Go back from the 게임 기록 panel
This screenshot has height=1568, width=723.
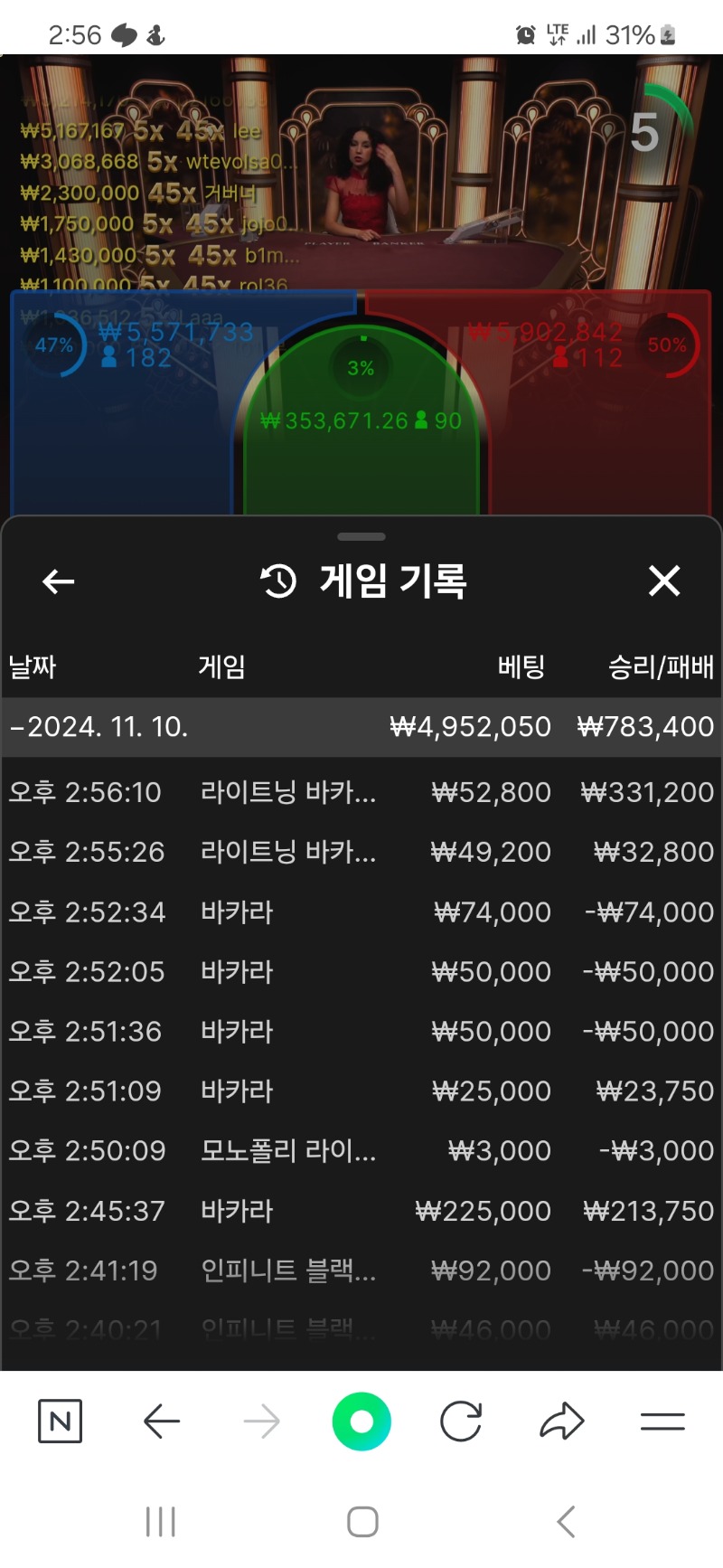pos(59,581)
